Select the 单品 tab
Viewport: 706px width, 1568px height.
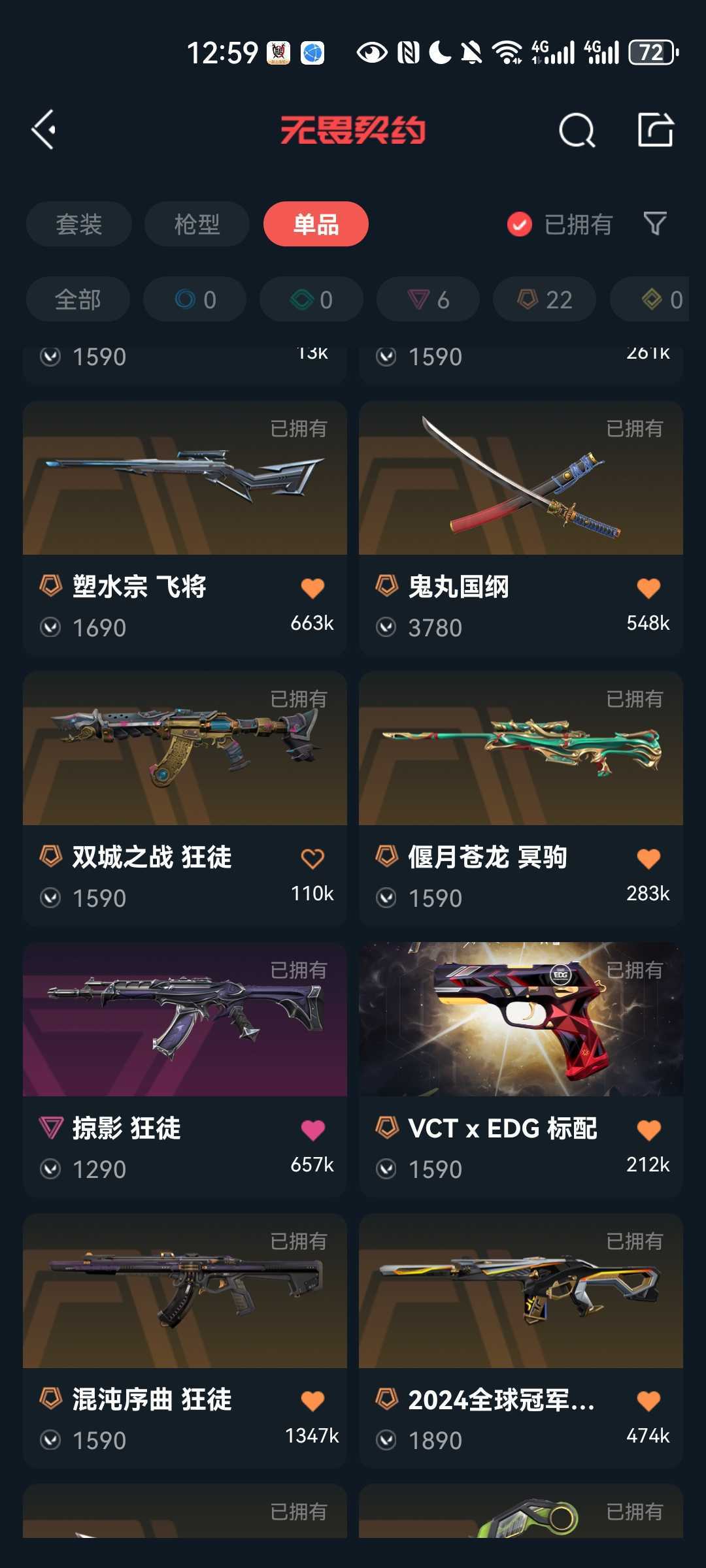(316, 224)
